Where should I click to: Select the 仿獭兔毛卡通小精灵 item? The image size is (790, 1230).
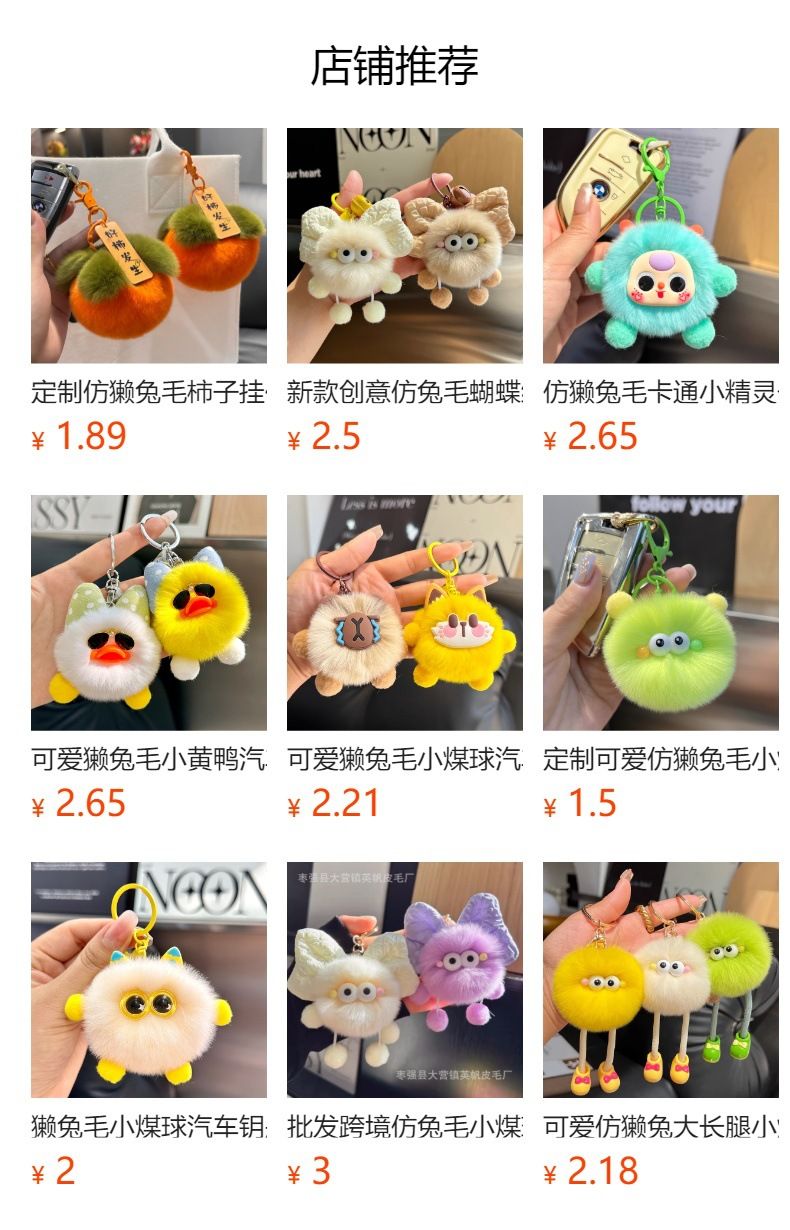(660, 245)
